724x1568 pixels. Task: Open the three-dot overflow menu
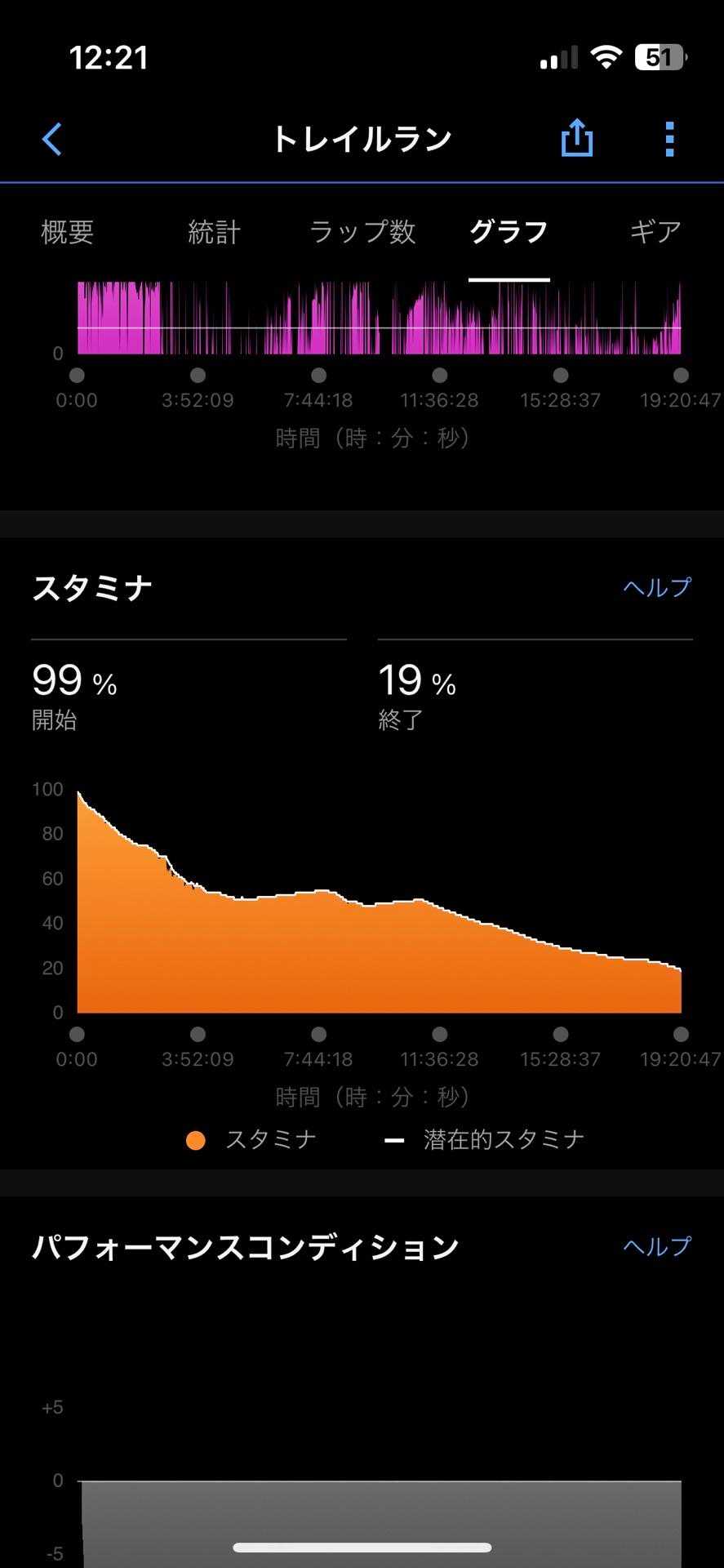(x=669, y=139)
